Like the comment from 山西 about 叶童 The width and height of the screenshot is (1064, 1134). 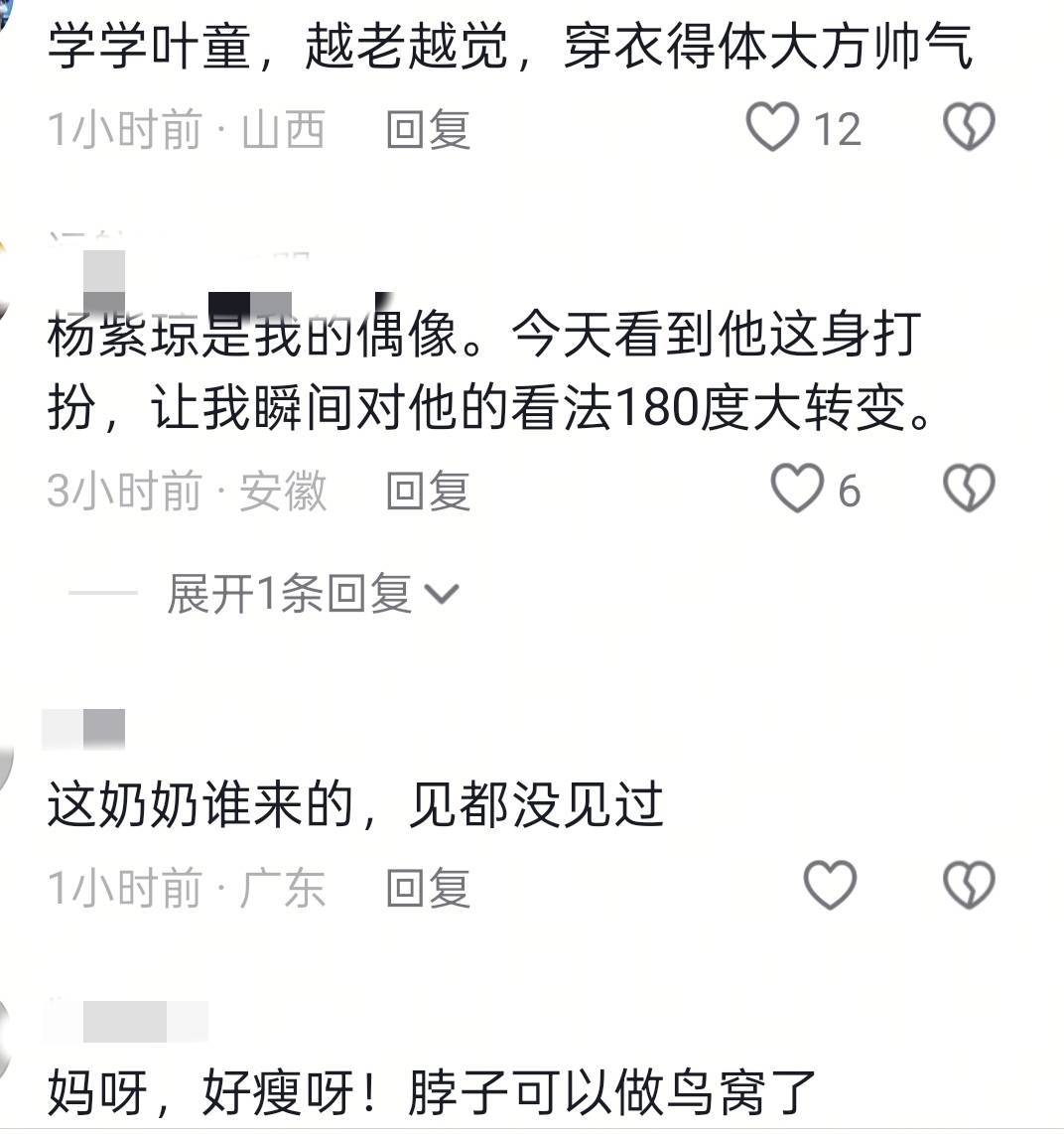(773, 128)
